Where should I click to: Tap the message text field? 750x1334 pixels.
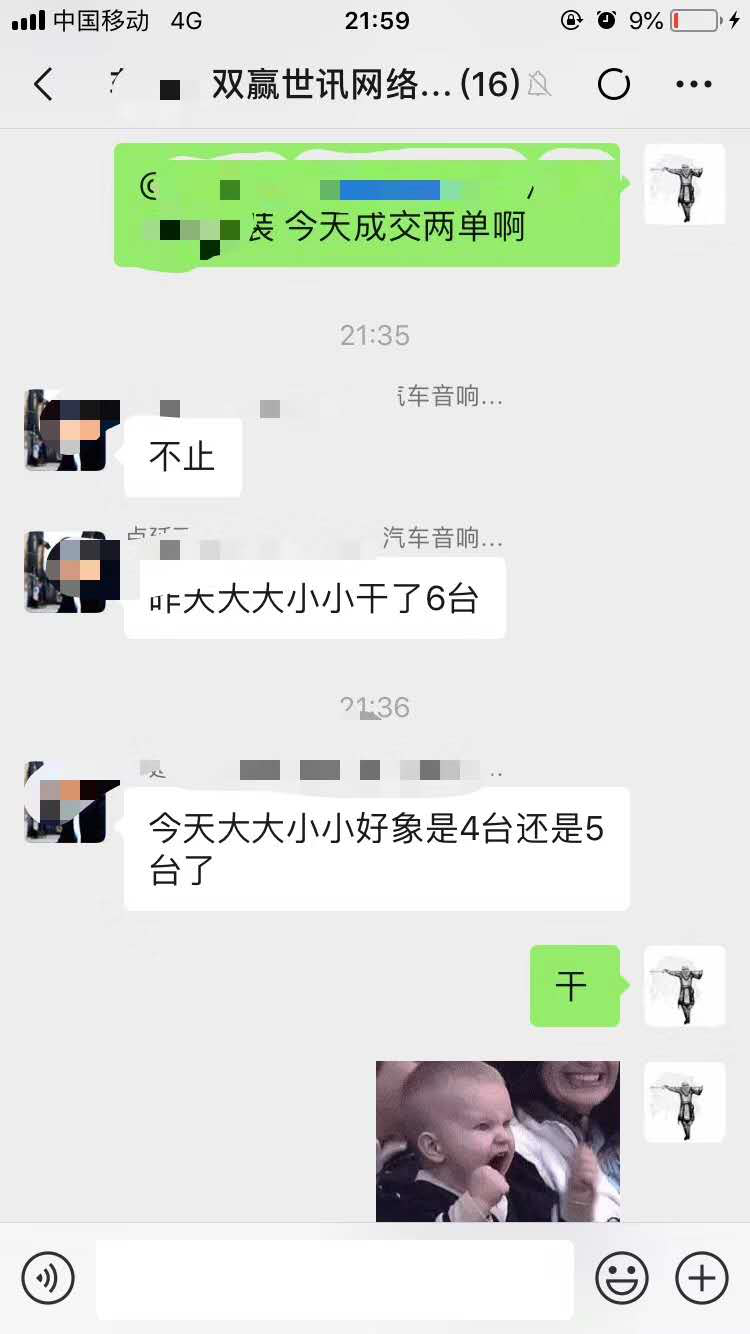[335, 1279]
